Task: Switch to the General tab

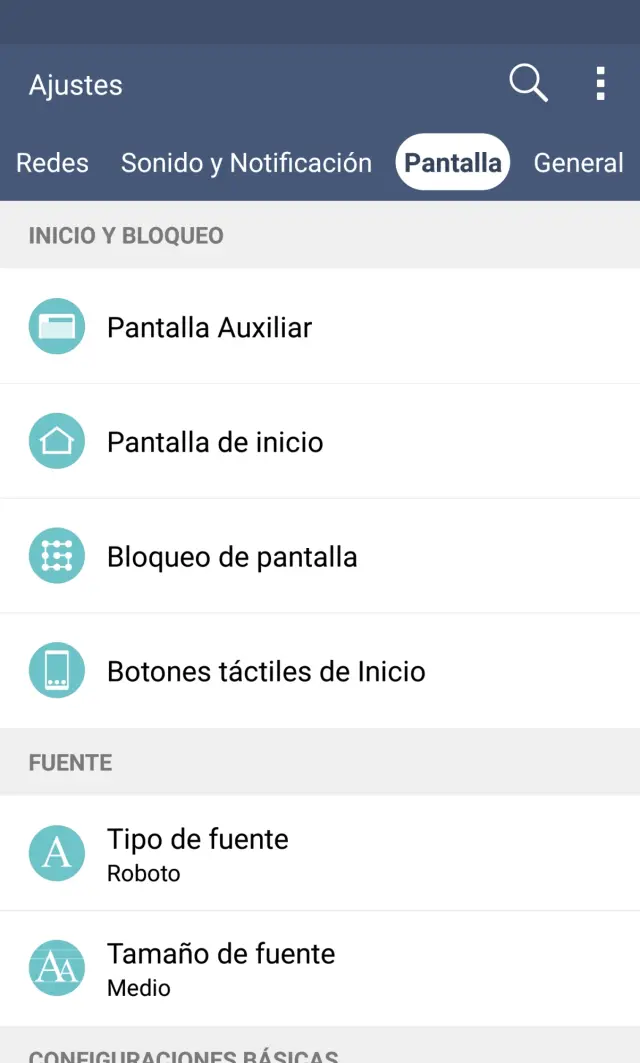Action: click(x=578, y=163)
